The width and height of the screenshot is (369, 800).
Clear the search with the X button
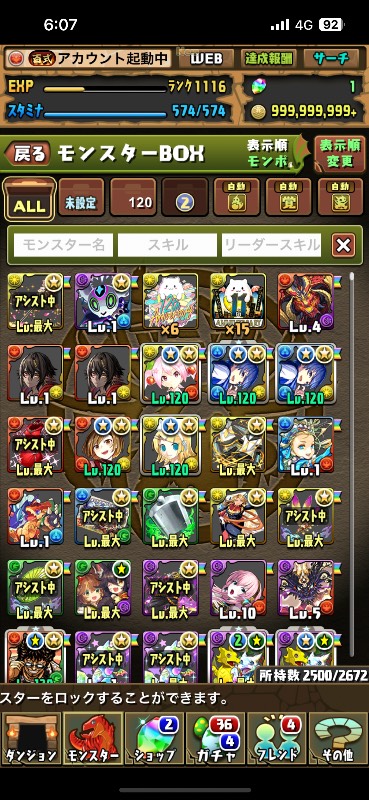(x=343, y=245)
